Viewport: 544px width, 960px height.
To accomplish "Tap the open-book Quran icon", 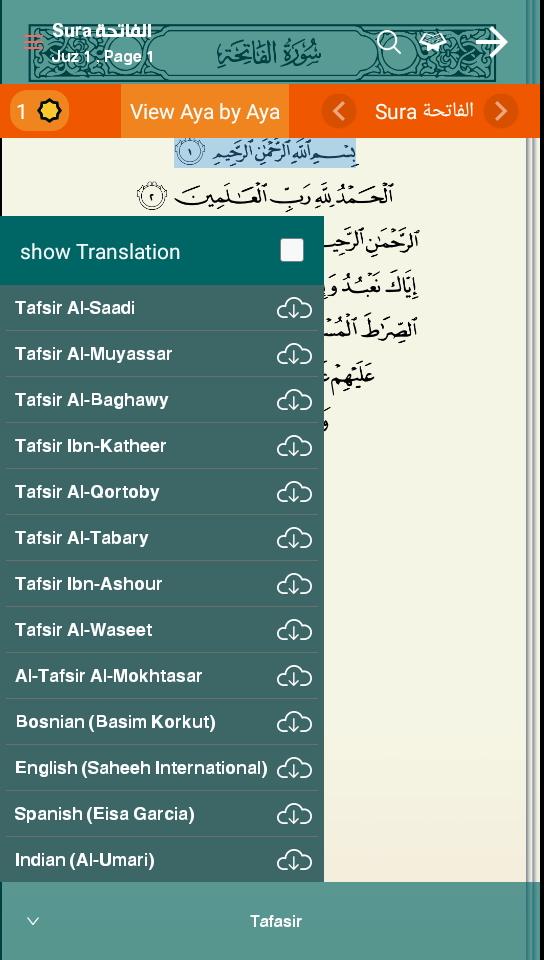I will (433, 42).
